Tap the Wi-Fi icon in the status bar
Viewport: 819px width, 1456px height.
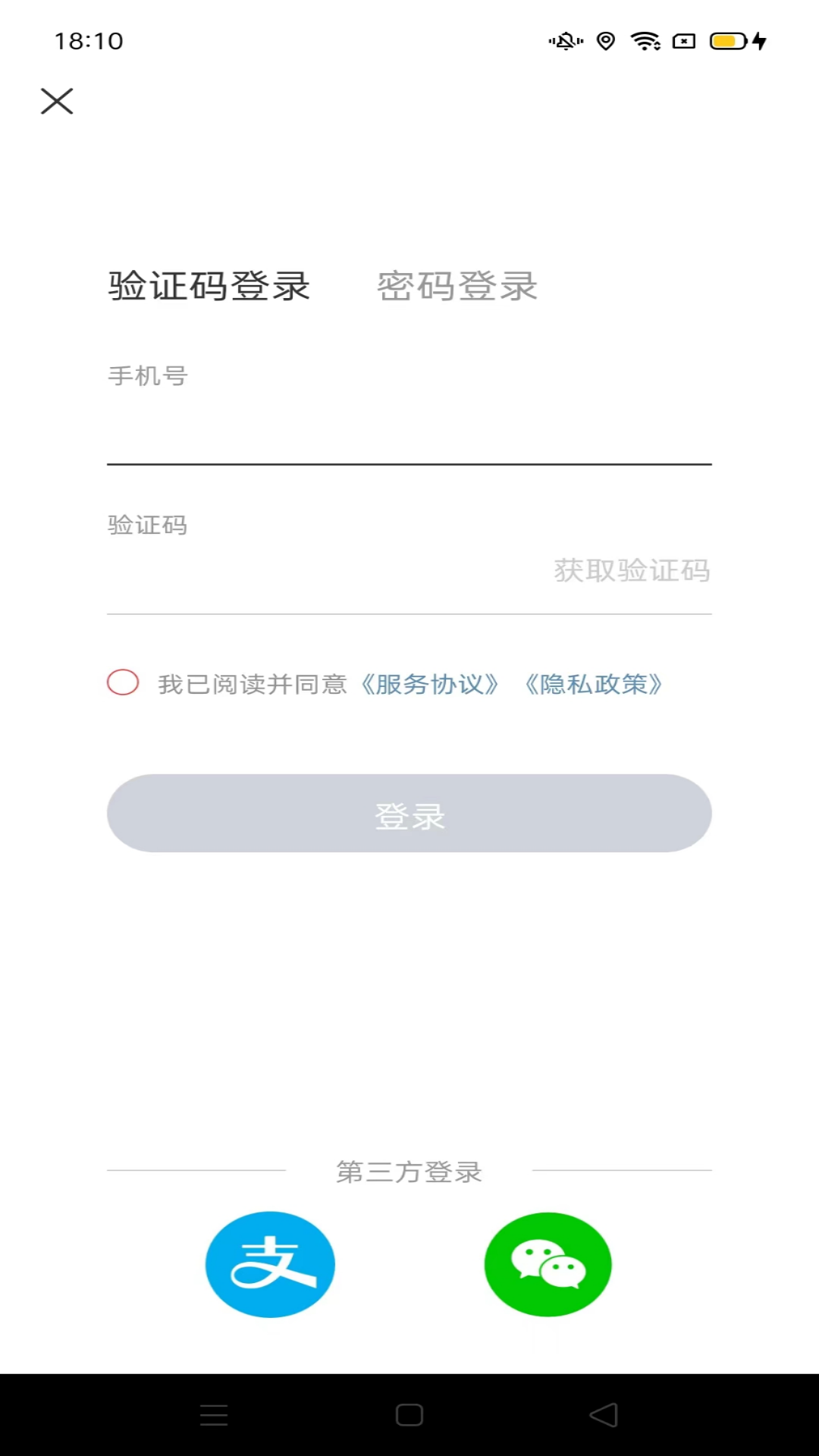tap(644, 42)
